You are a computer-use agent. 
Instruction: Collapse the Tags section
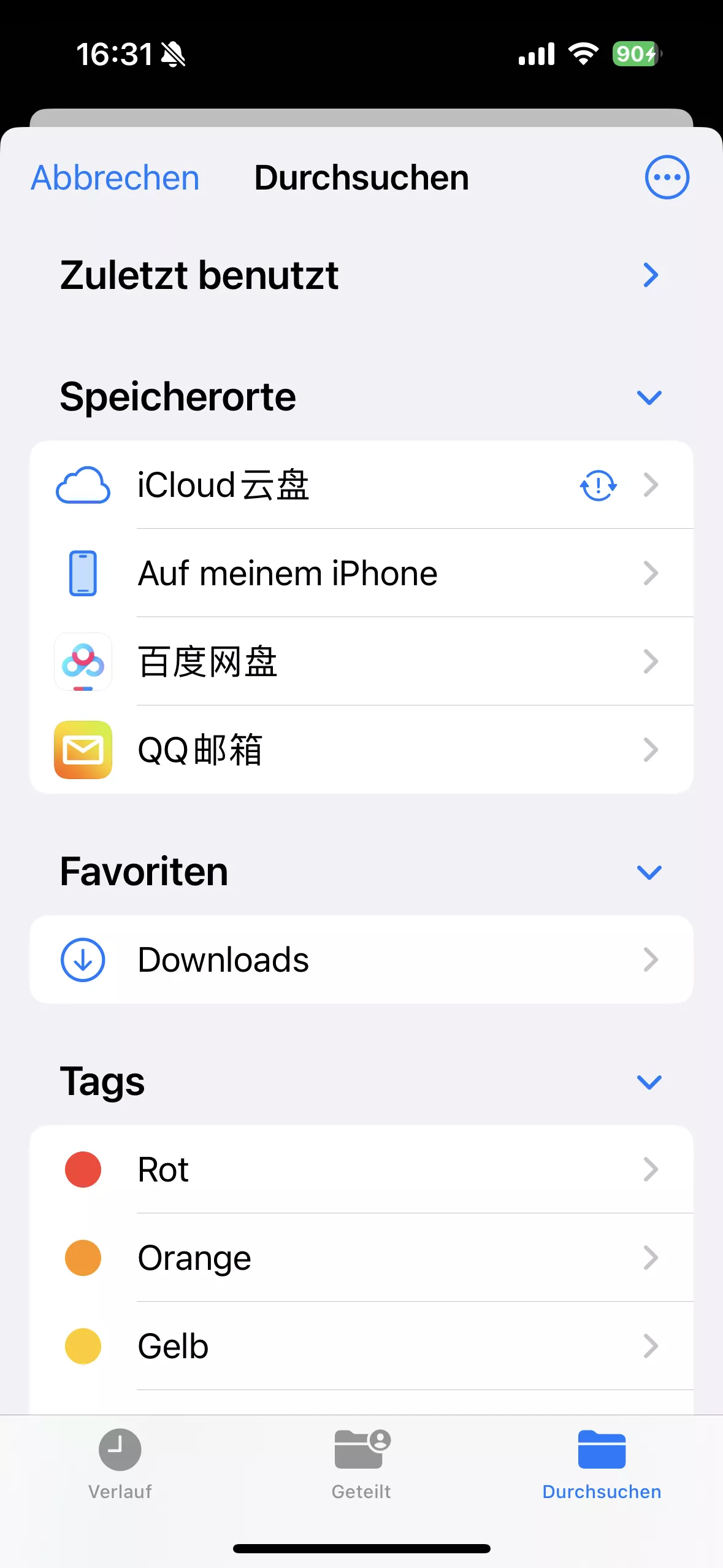[649, 1082]
